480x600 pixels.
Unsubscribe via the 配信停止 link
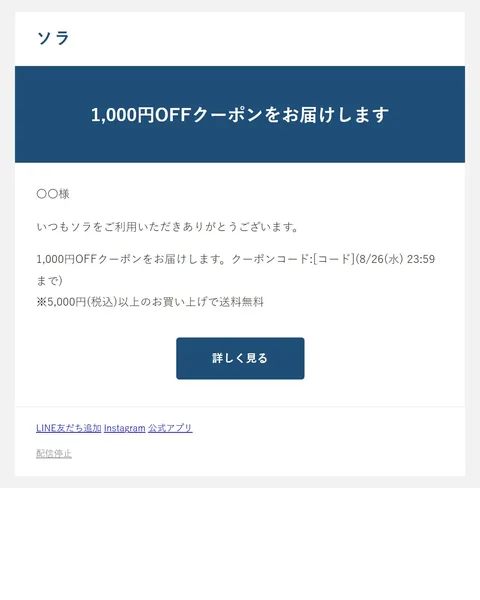54,453
